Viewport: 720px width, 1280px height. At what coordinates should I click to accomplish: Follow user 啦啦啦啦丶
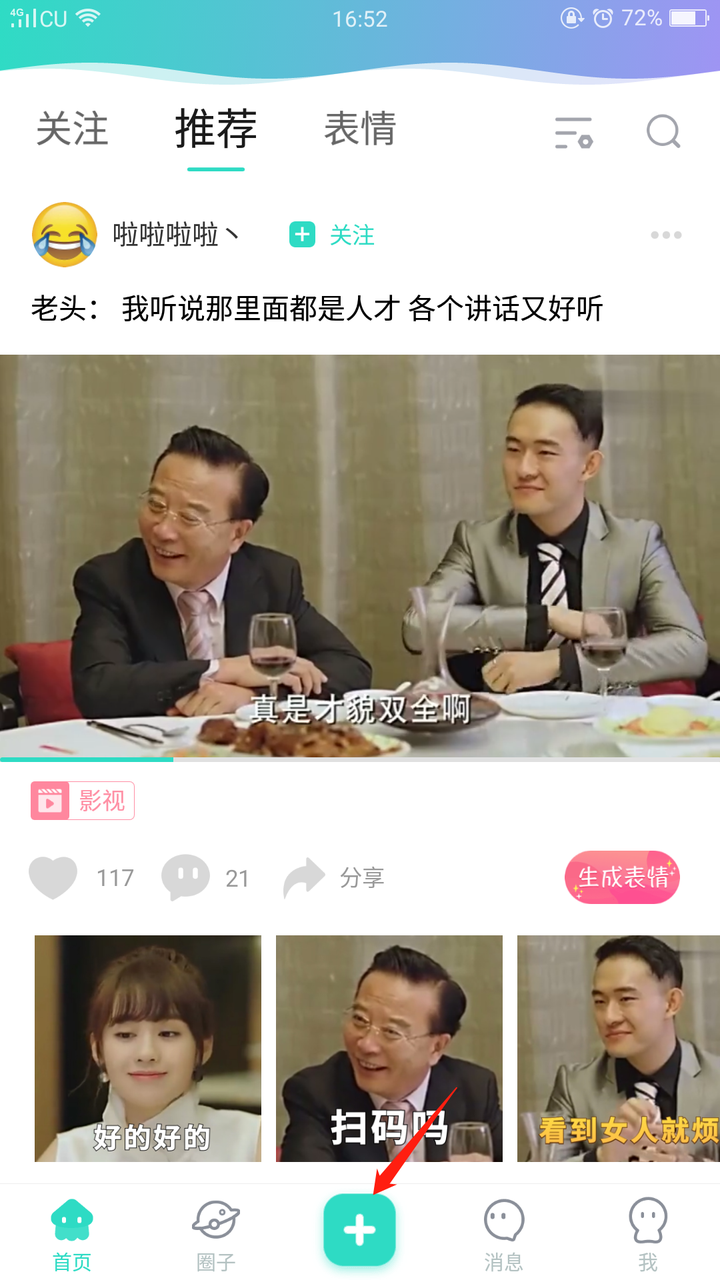point(332,235)
